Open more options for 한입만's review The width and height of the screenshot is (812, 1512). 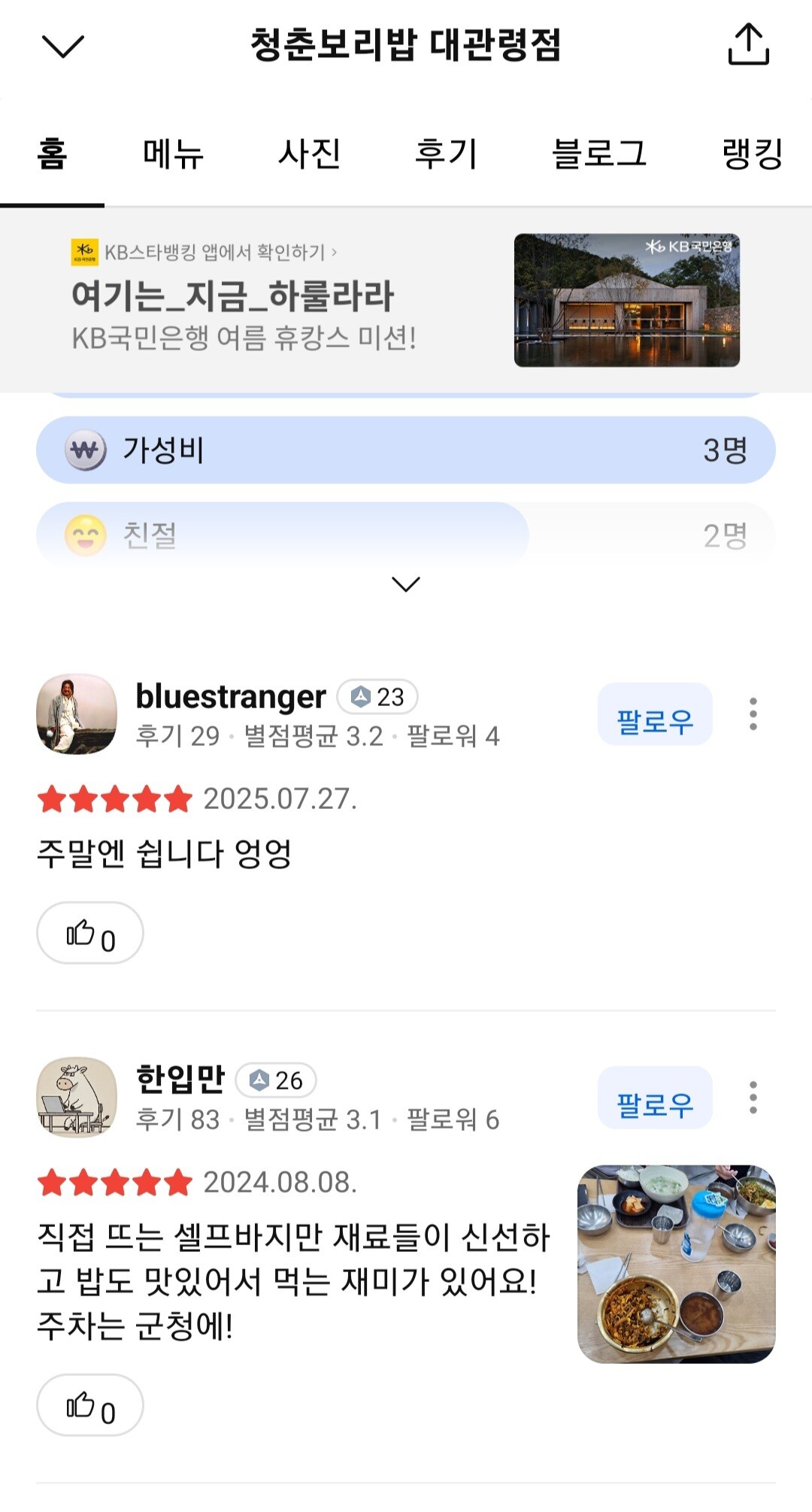coord(753,1098)
